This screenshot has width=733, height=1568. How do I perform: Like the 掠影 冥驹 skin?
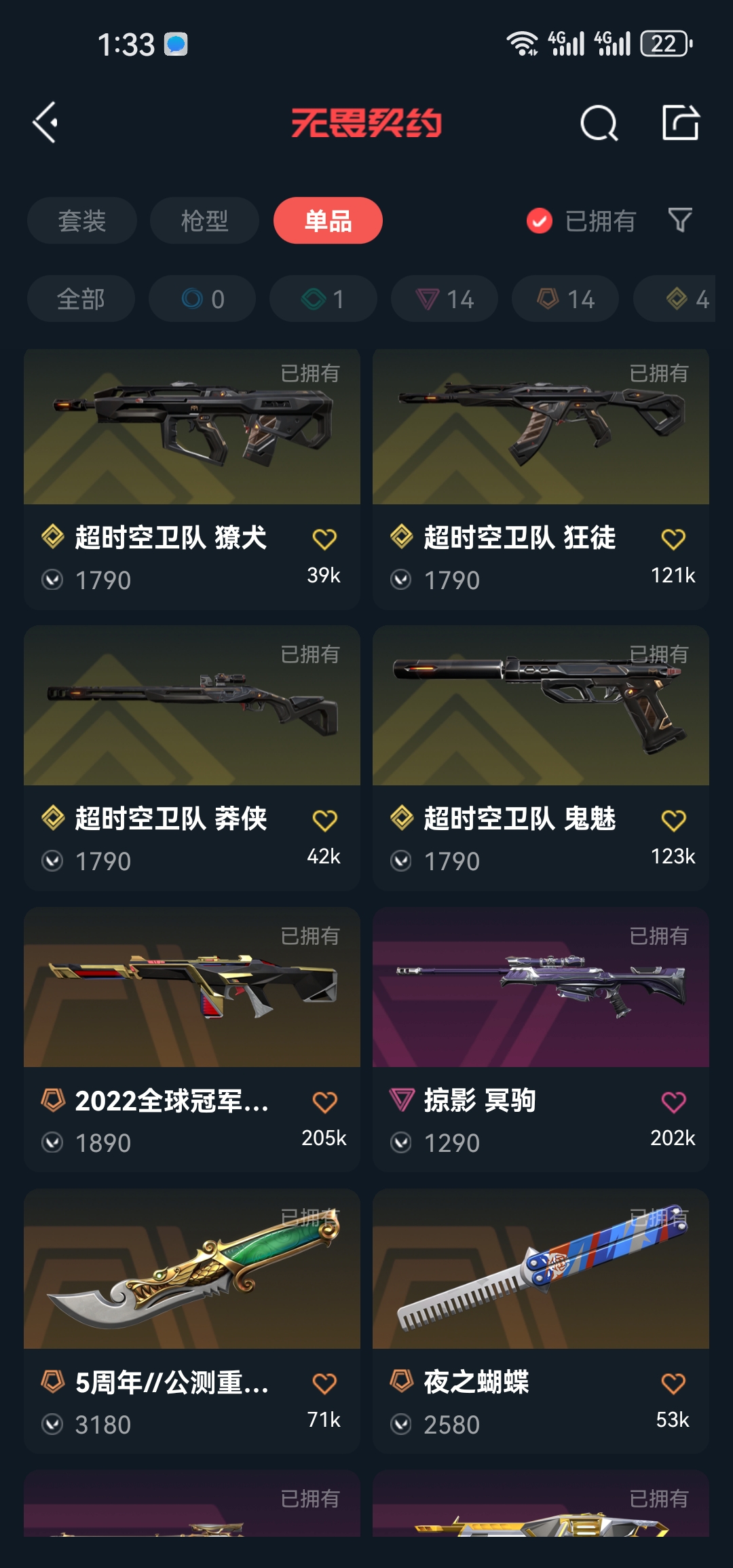[x=673, y=1102]
